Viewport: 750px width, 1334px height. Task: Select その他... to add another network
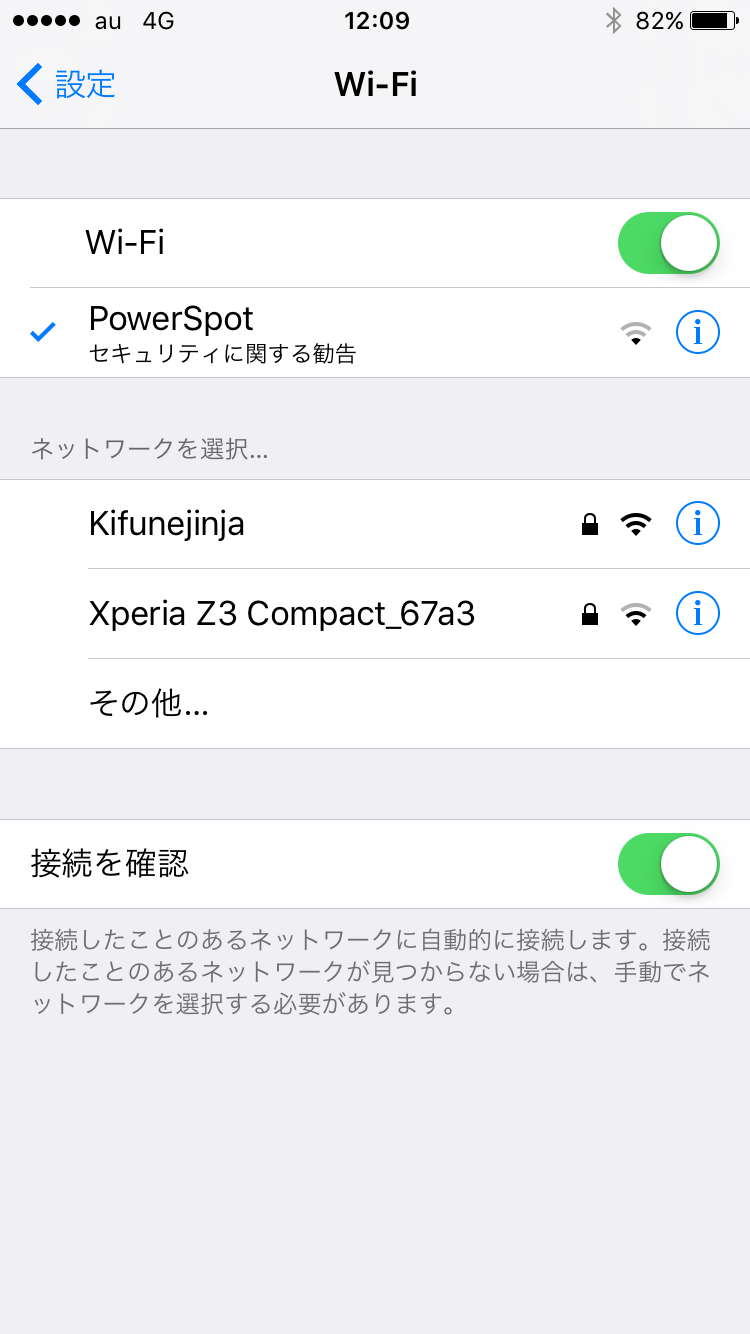[375, 704]
